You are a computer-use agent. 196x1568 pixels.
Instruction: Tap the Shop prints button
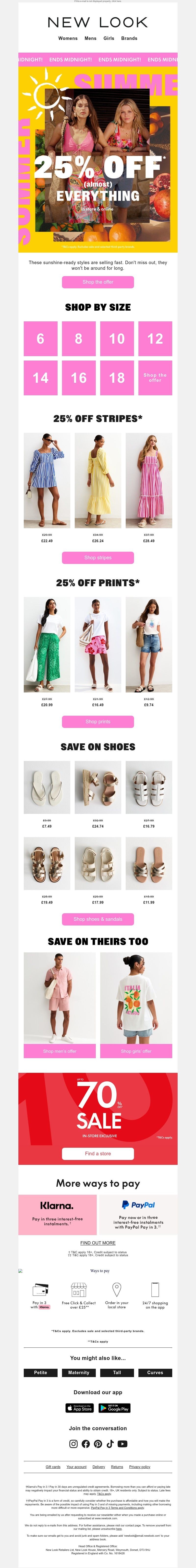coord(98,721)
